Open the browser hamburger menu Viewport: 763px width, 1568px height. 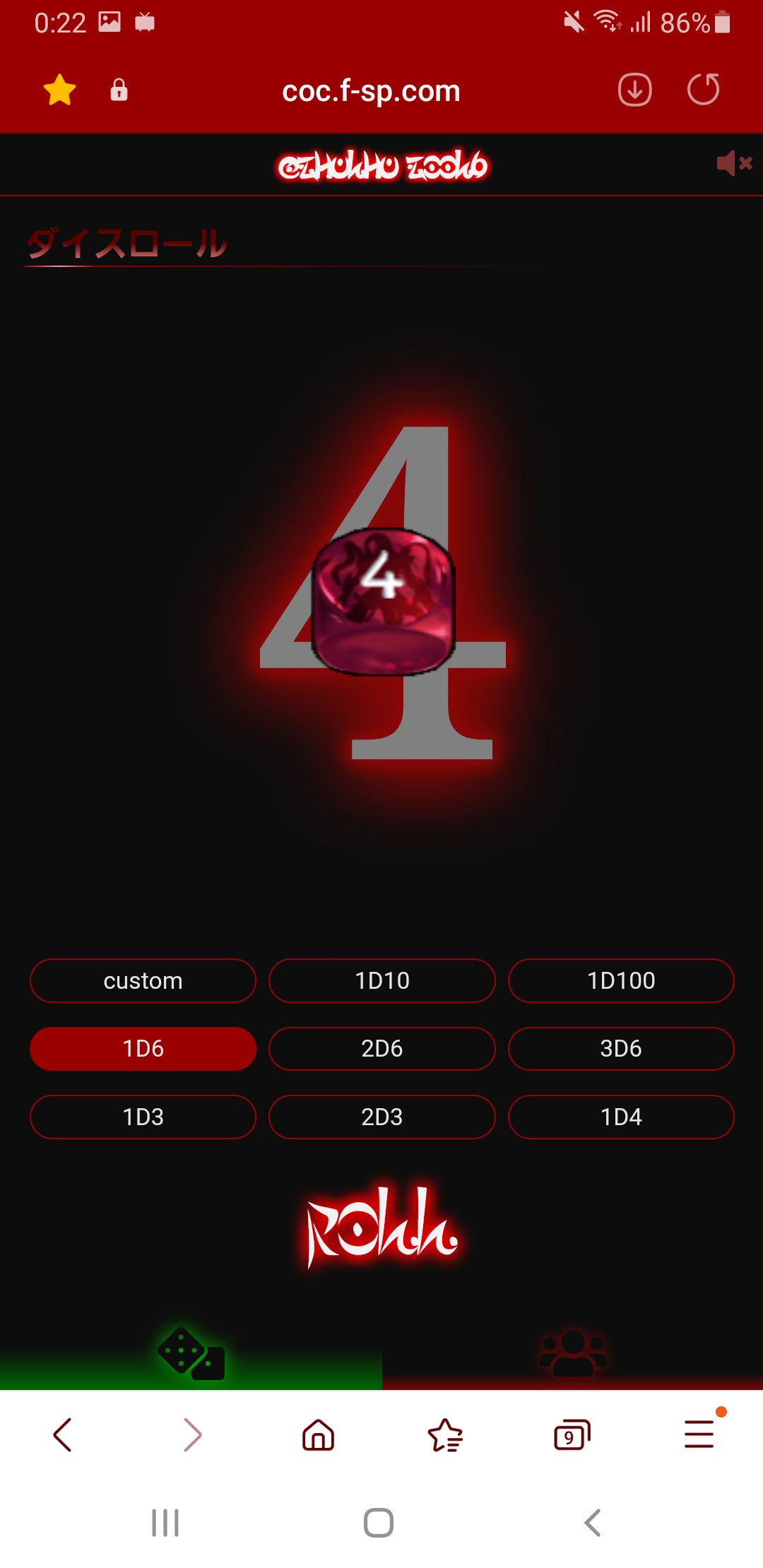tap(699, 1435)
